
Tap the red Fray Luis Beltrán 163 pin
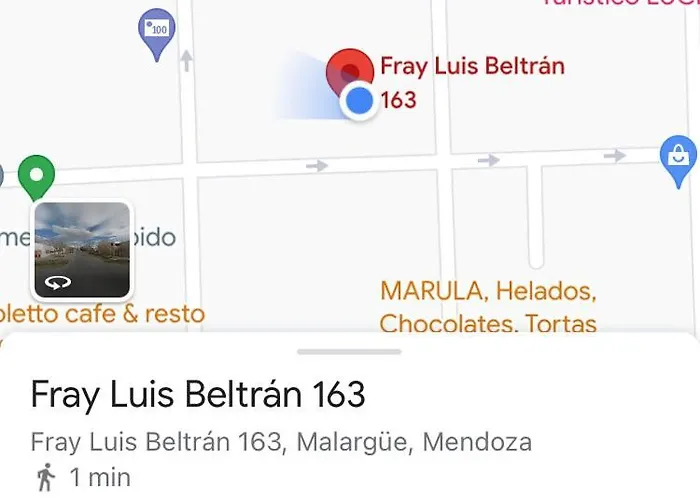349,72
